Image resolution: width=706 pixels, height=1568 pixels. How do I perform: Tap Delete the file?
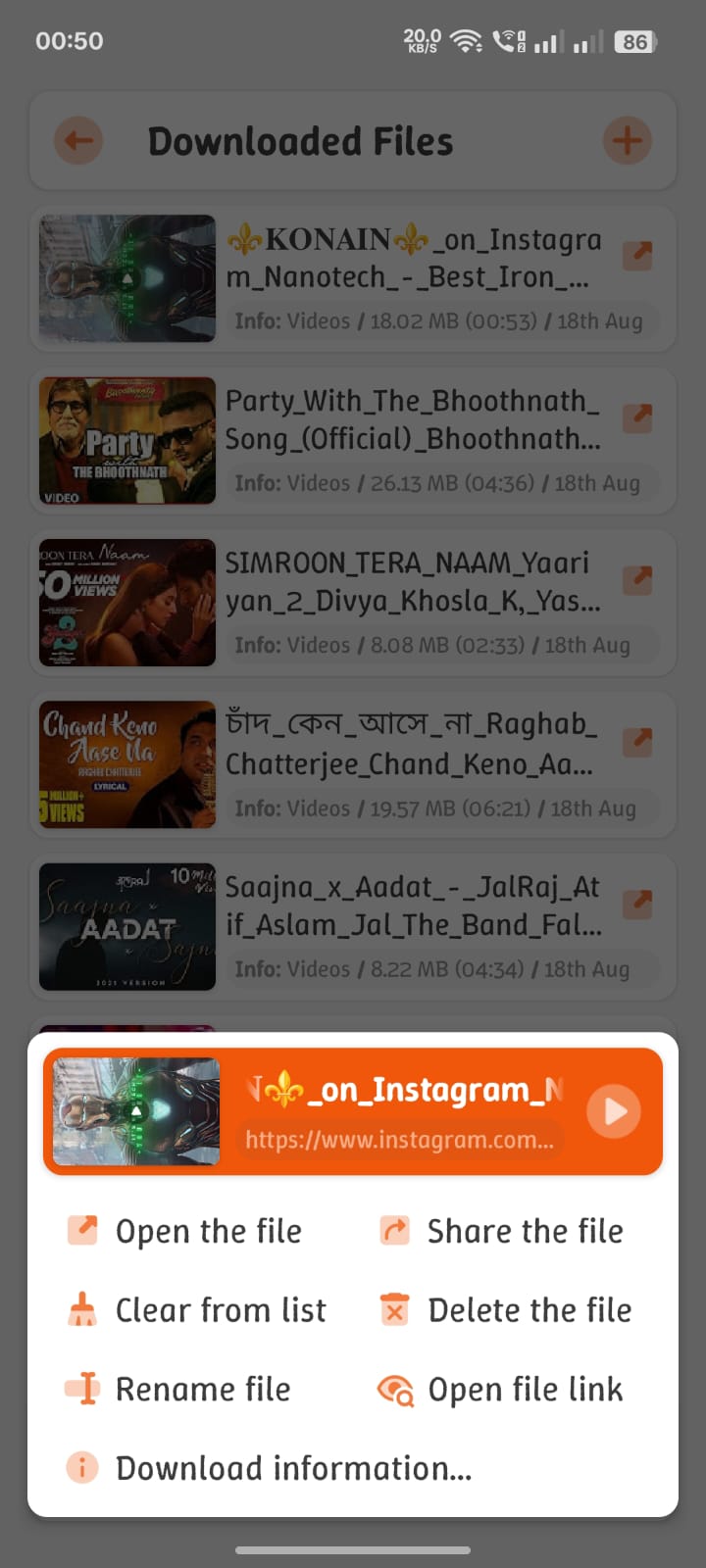(x=507, y=1310)
